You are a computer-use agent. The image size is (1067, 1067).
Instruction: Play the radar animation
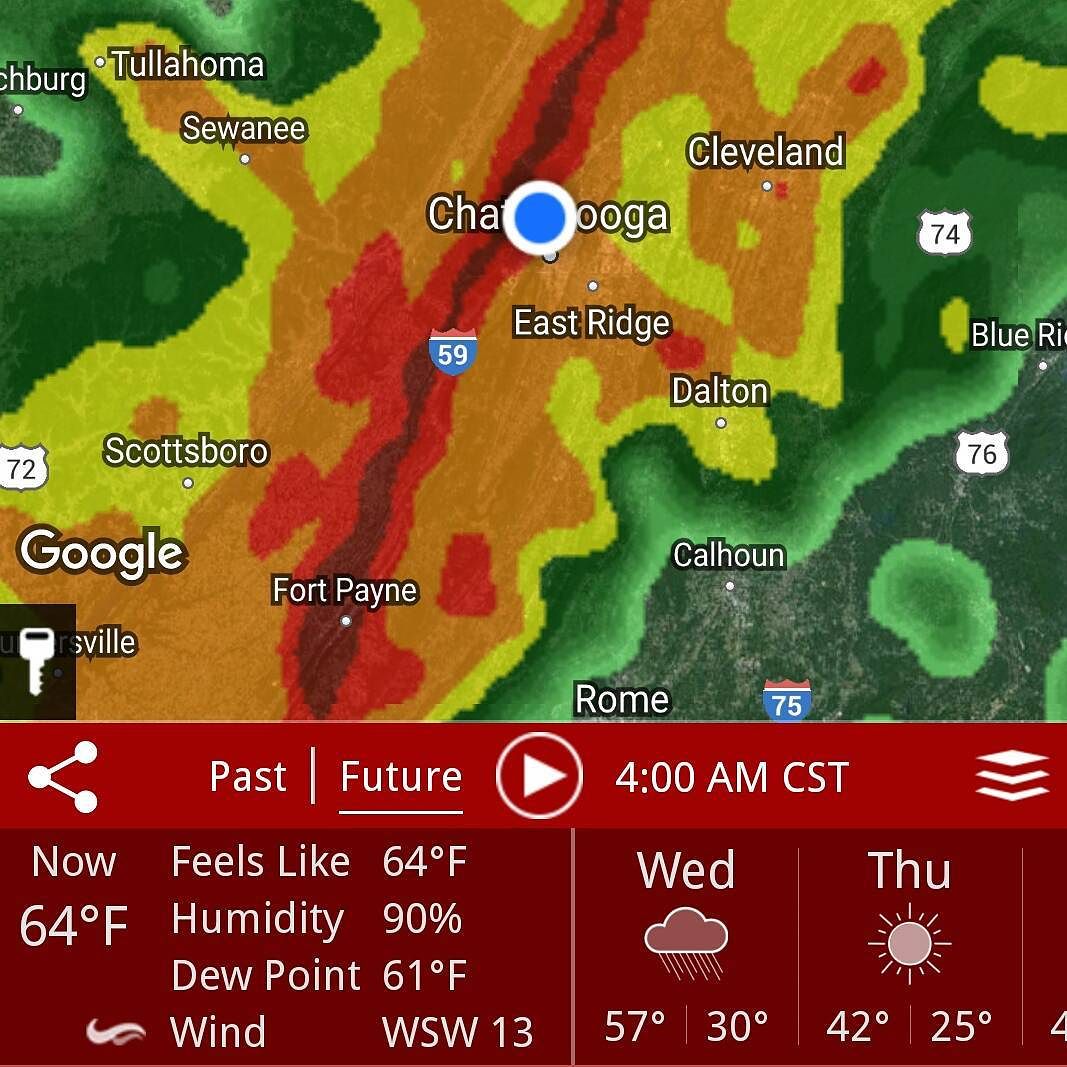[x=539, y=777]
